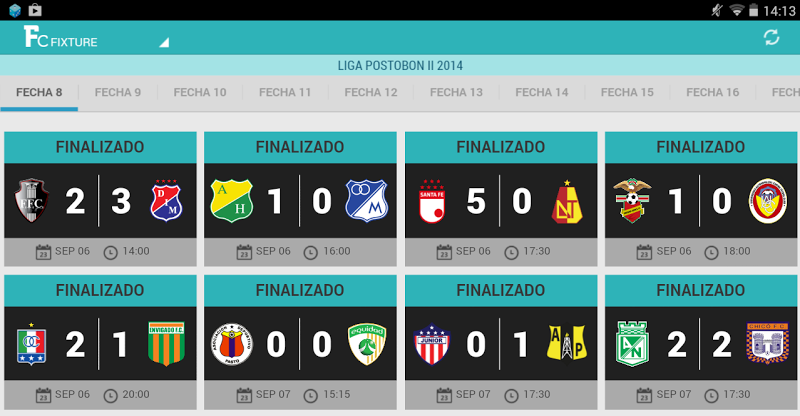Switch to the Fecha 10 tab
Screen dimensions: 800x416
(200, 92)
